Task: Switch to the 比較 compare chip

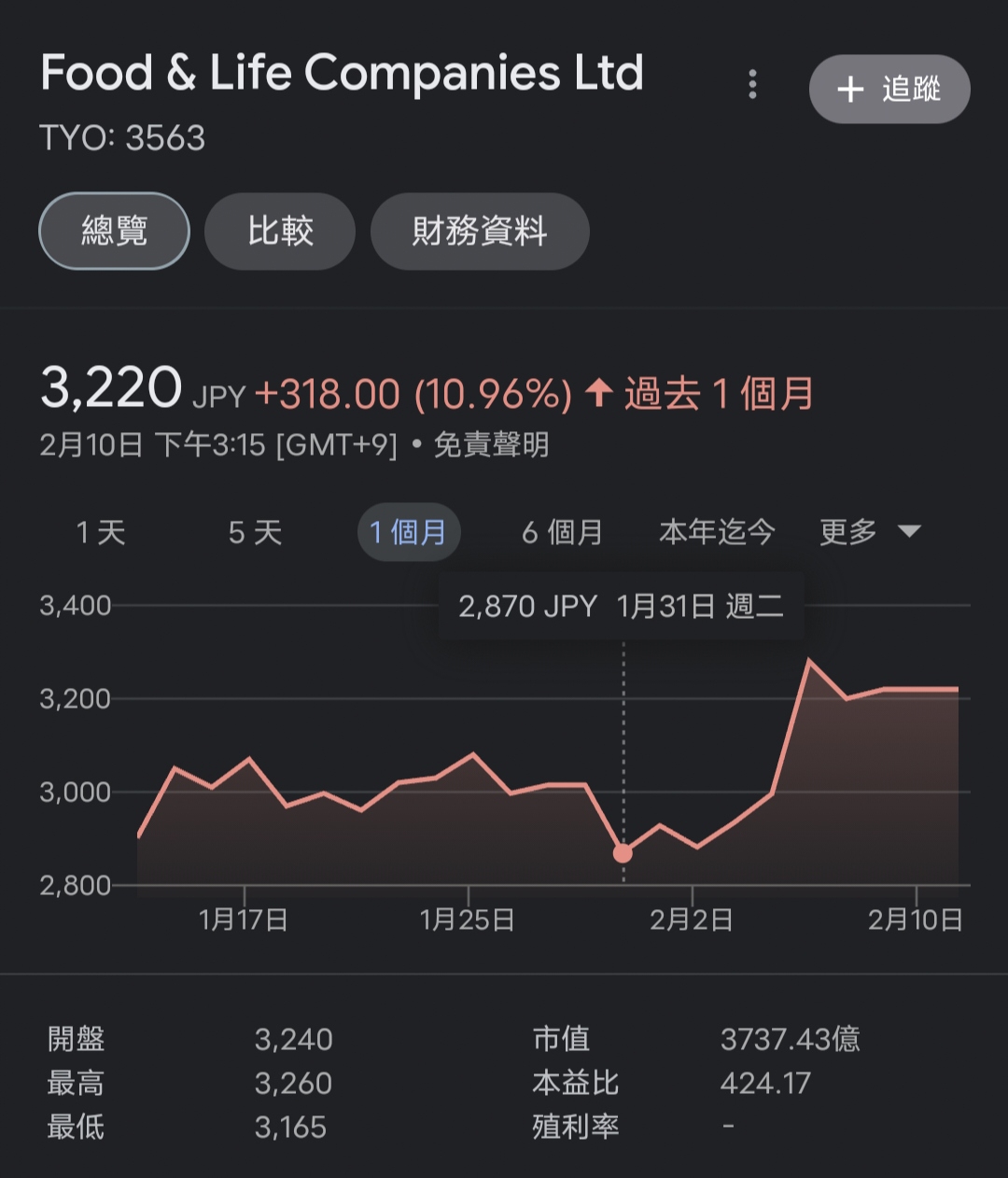Action: [280, 231]
